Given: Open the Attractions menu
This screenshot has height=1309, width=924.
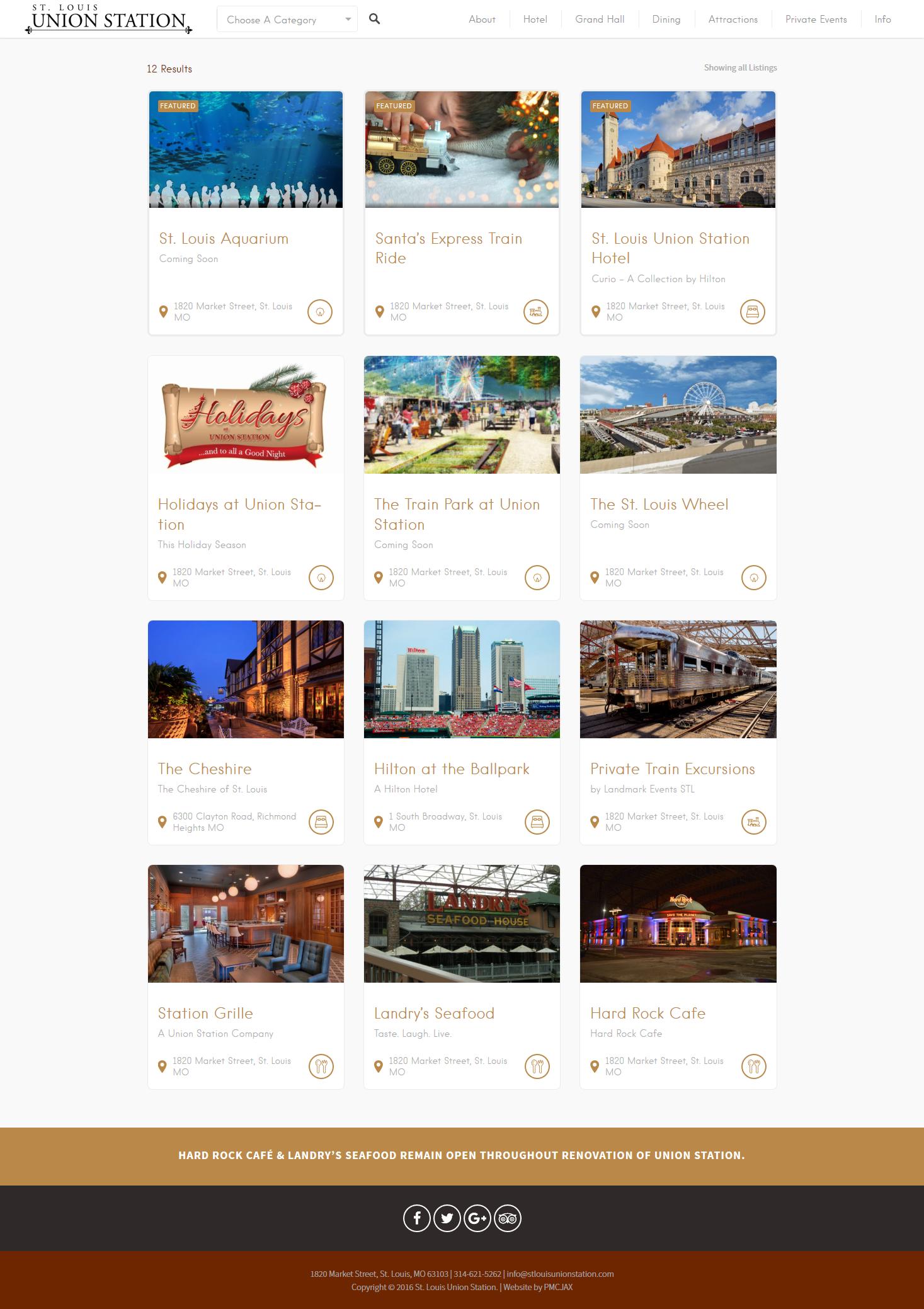Looking at the screenshot, I should tap(733, 20).
